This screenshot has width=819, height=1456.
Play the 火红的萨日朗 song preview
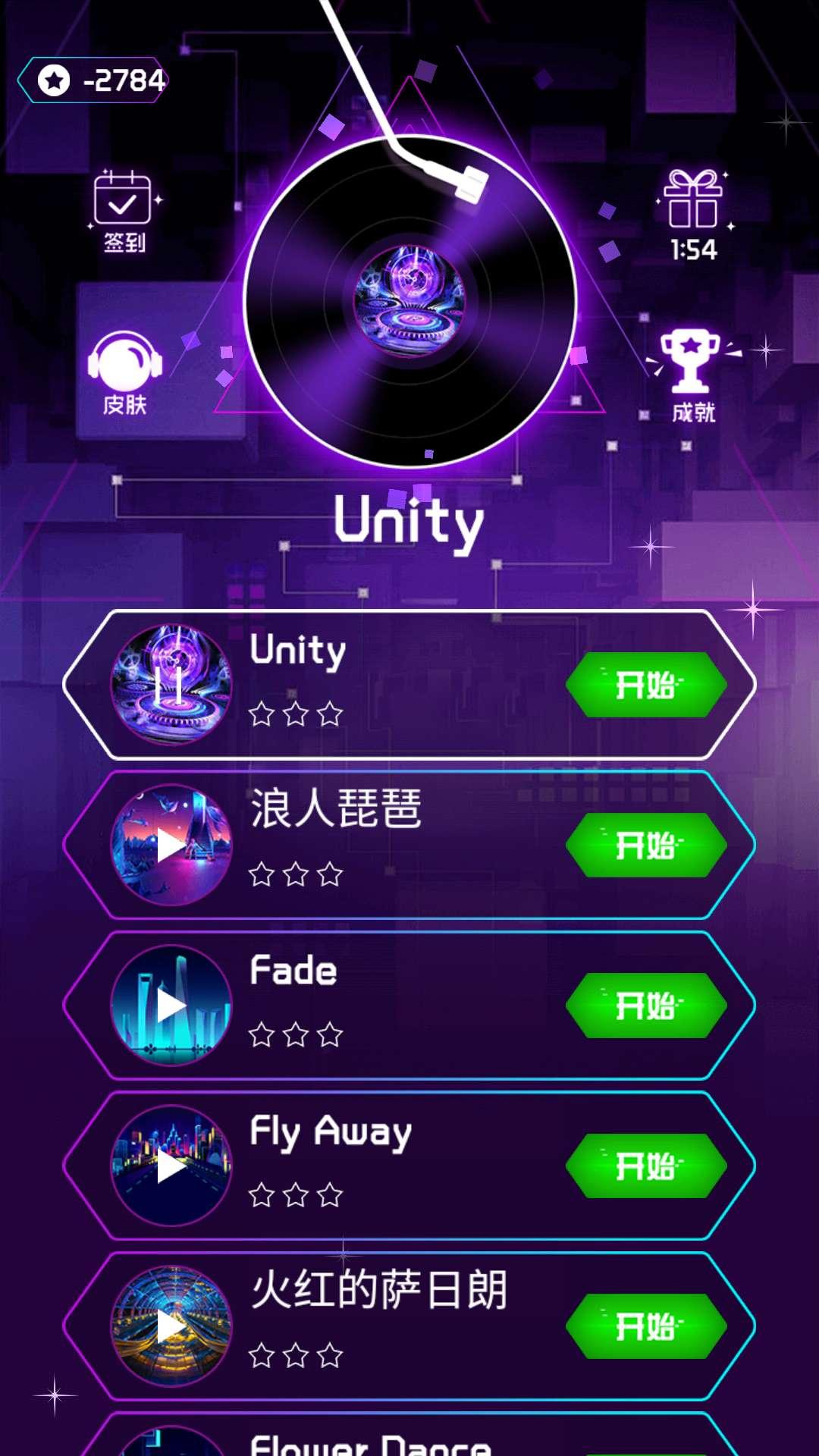coord(171,1326)
